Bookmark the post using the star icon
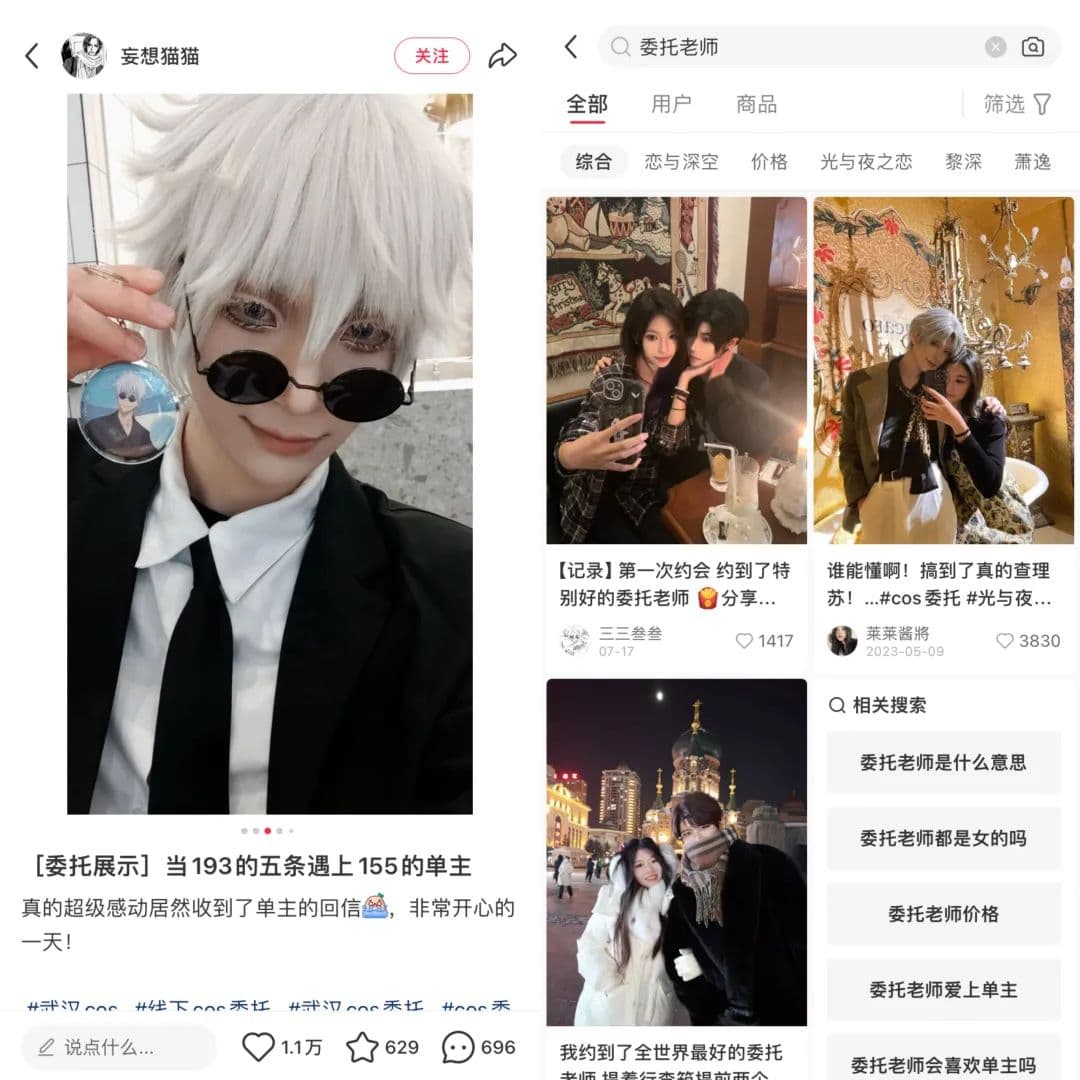This screenshot has height=1080, width=1080. tap(362, 1047)
